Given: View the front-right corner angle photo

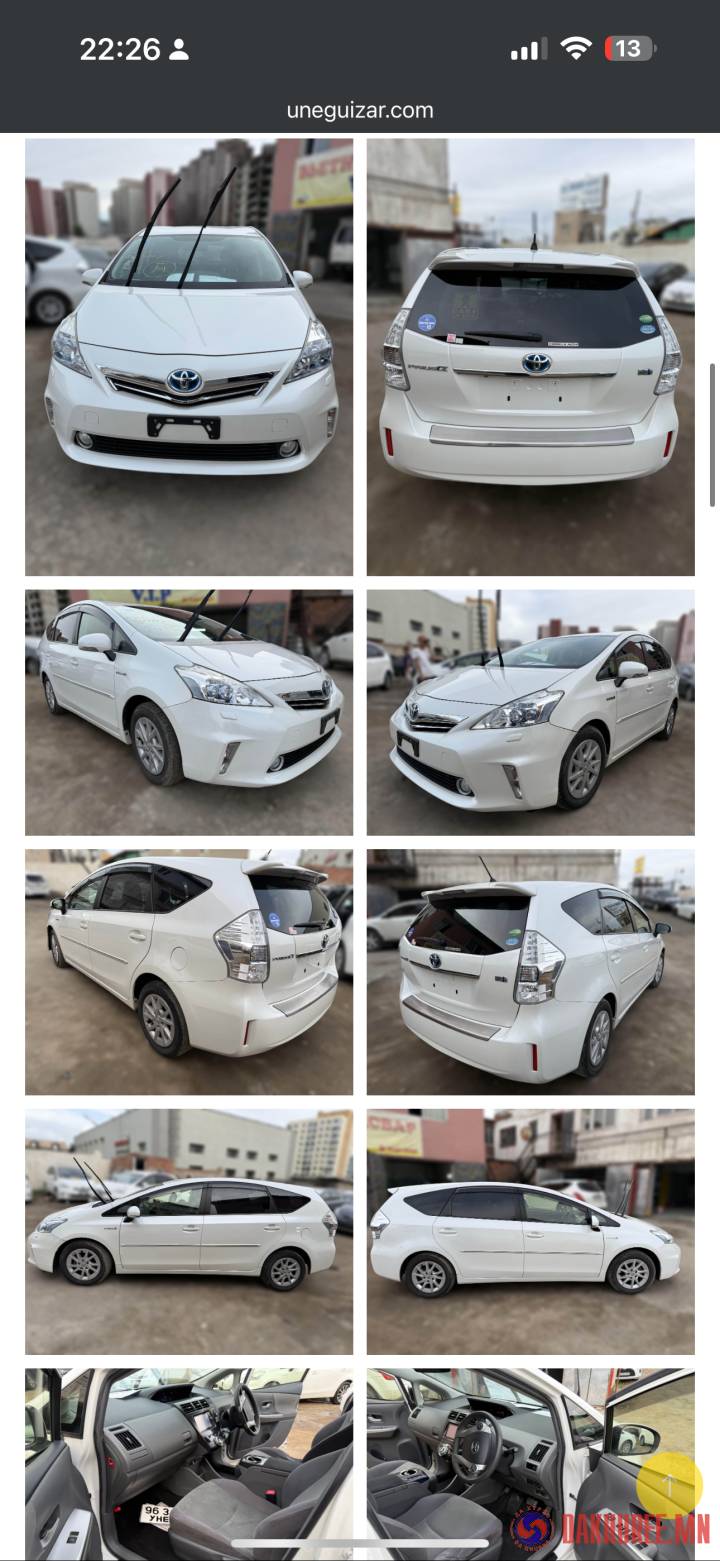Looking at the screenshot, I should 189,712.
